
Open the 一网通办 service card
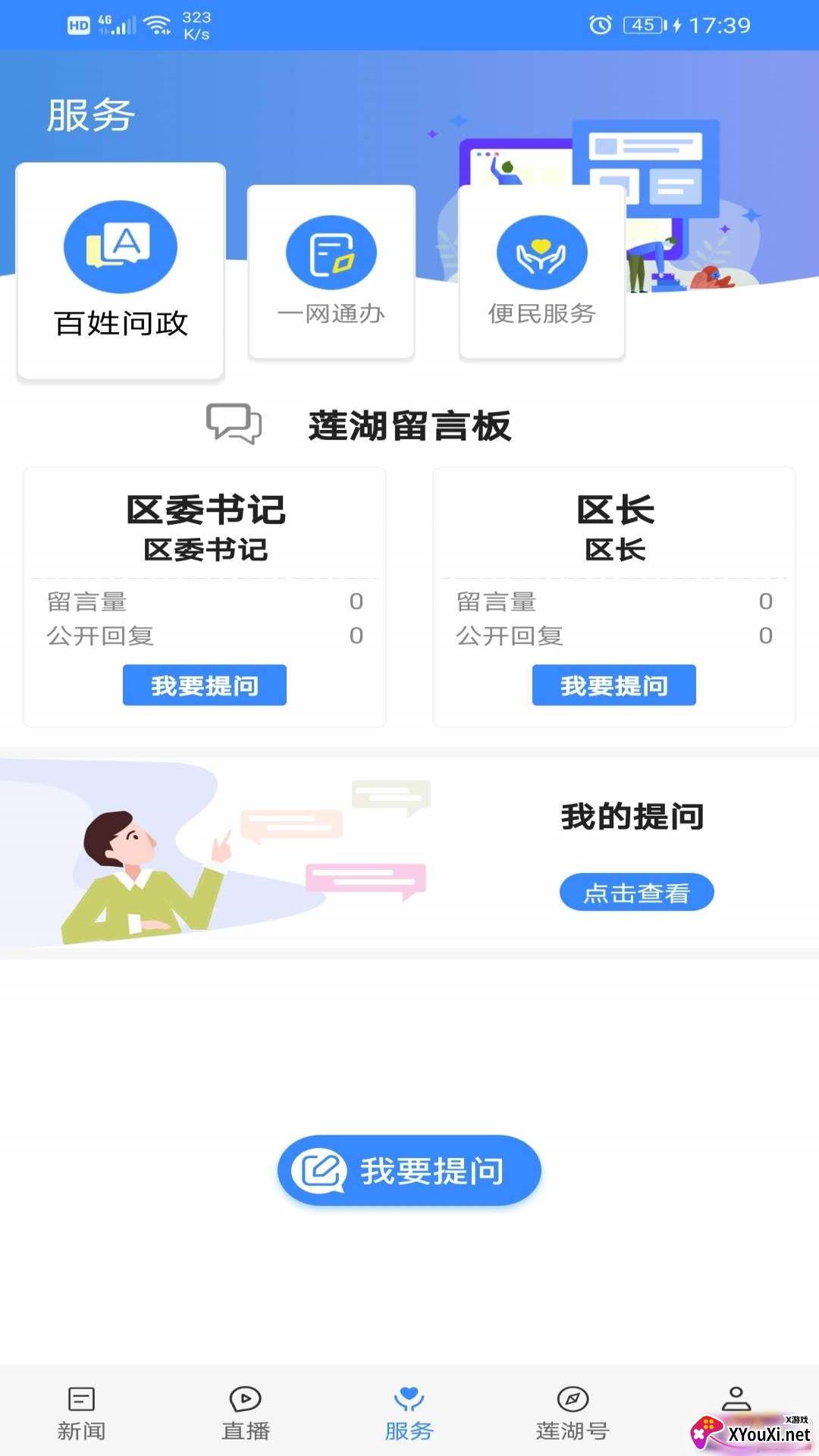tap(331, 271)
